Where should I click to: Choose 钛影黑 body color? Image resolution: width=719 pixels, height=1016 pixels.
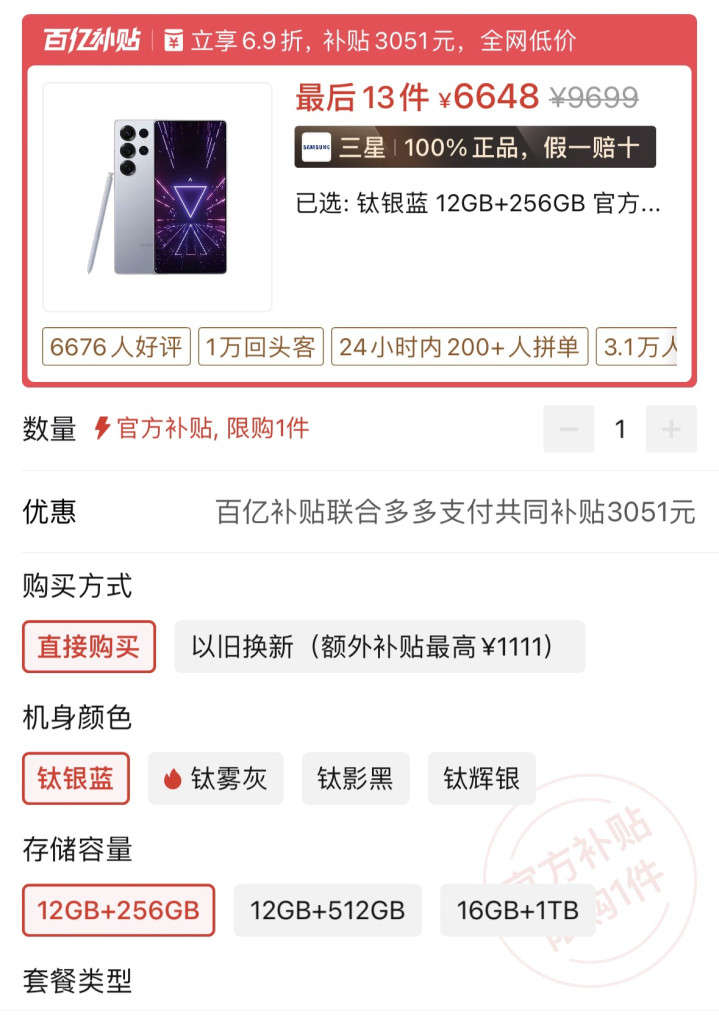point(355,779)
